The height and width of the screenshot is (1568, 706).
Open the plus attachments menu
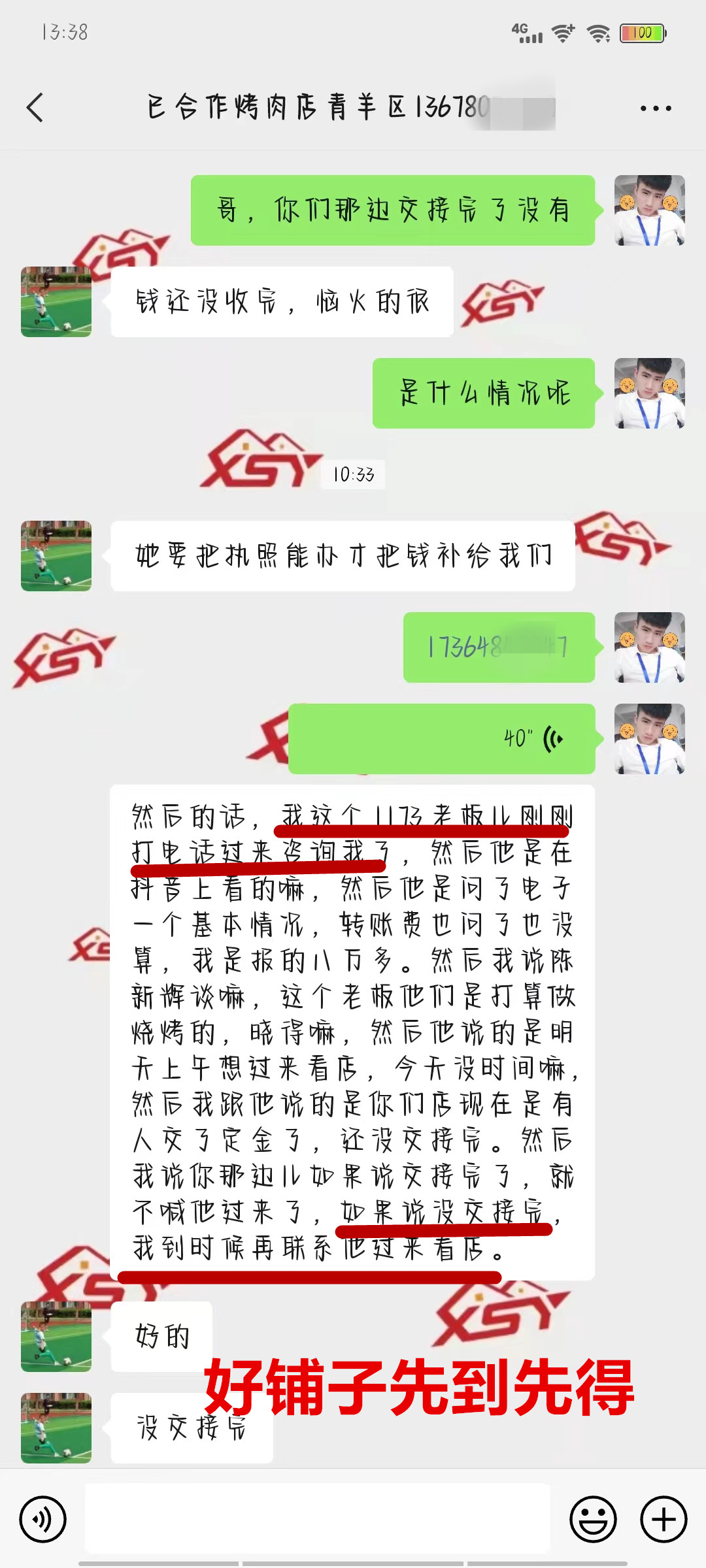click(x=663, y=1519)
